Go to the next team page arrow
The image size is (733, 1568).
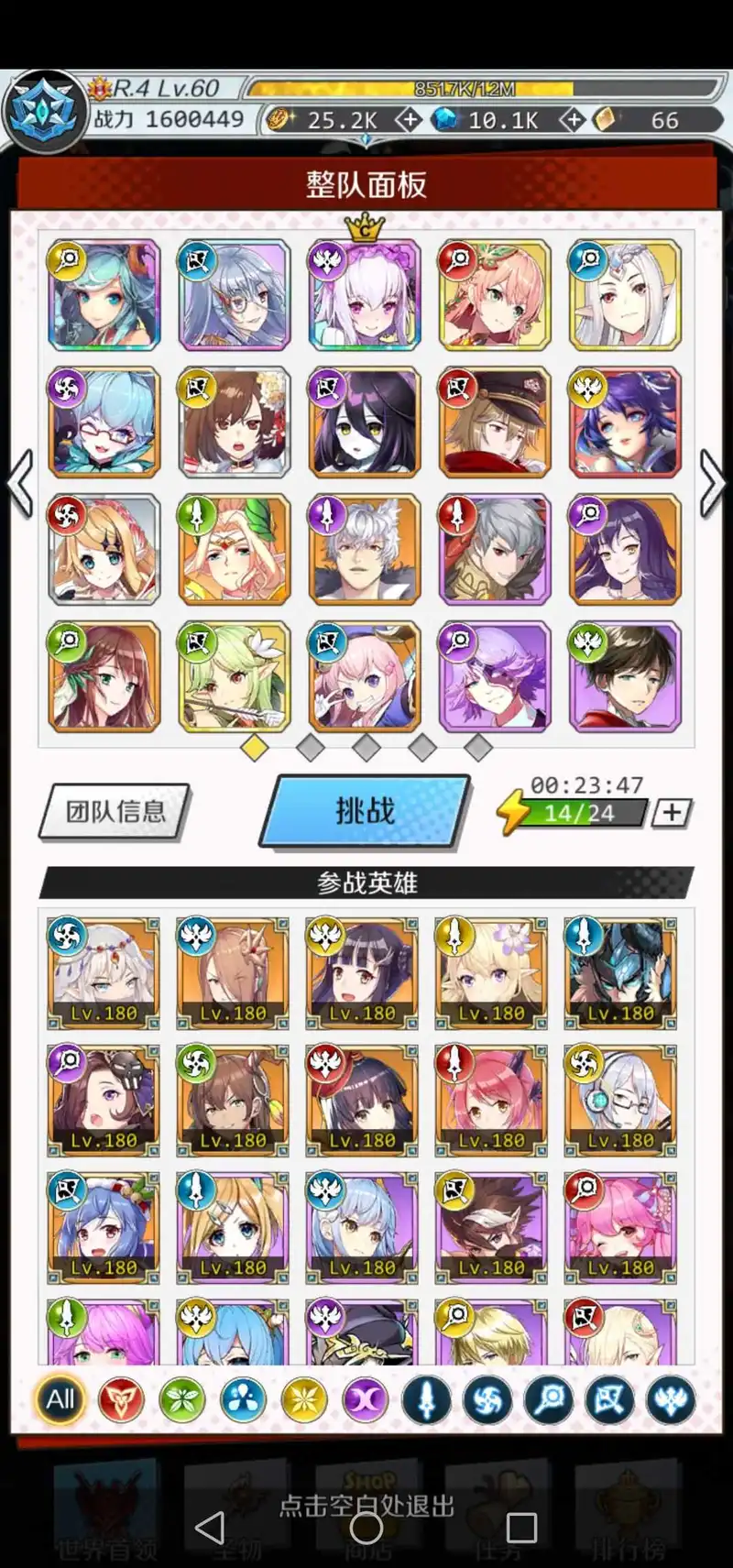point(712,483)
